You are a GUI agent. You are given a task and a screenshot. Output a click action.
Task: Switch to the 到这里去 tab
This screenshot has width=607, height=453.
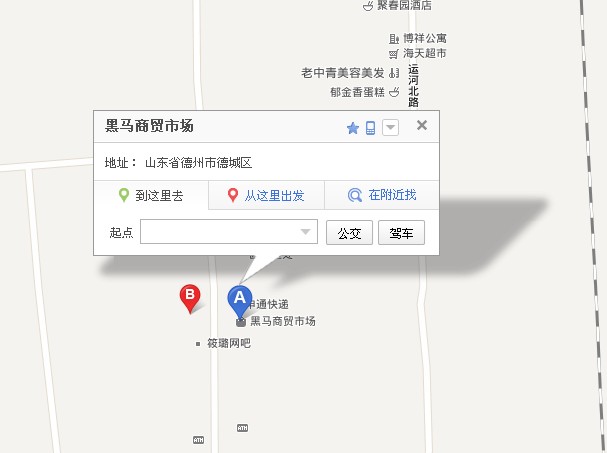151,196
